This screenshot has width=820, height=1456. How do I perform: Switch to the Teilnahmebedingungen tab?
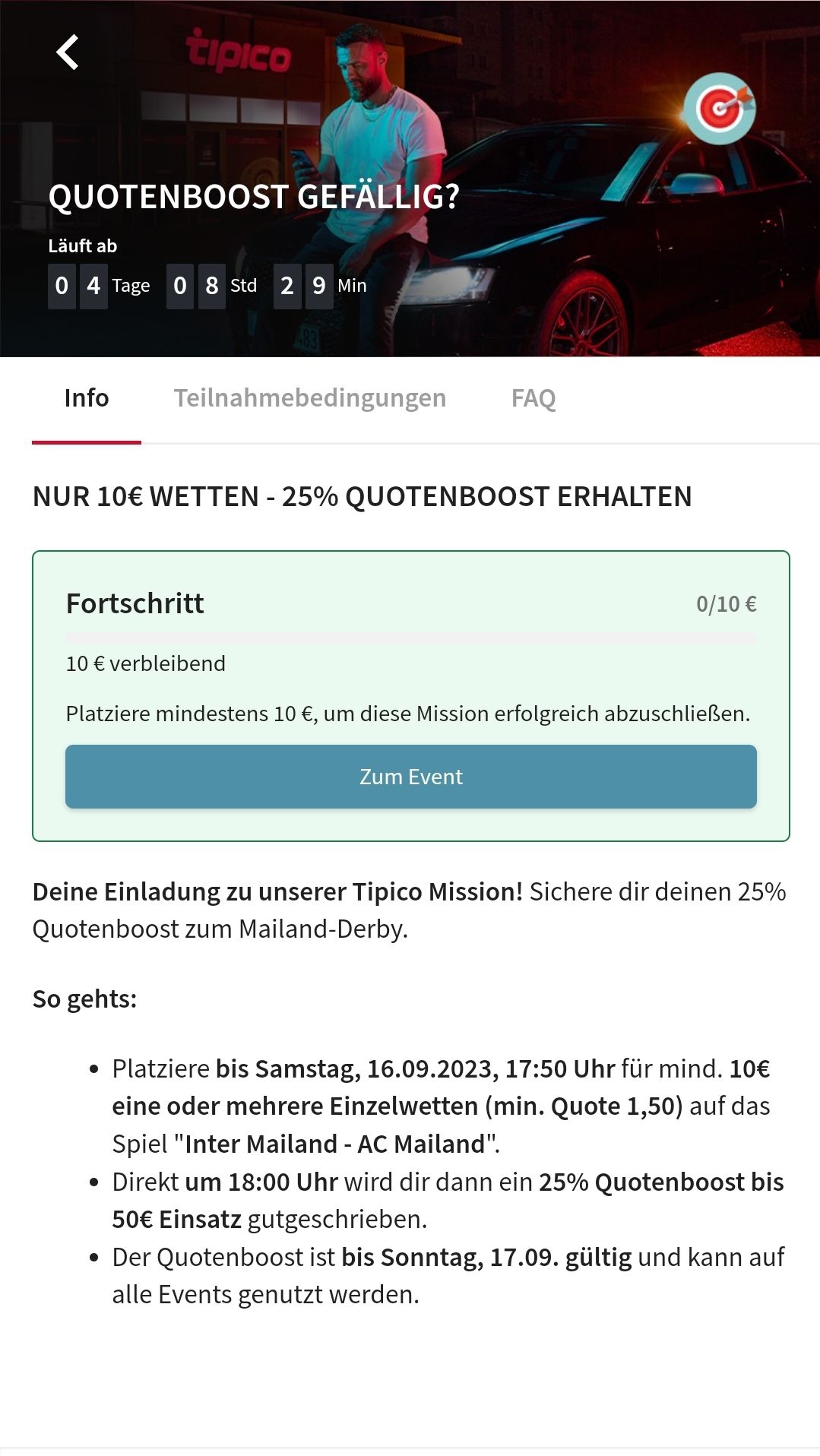coord(310,398)
